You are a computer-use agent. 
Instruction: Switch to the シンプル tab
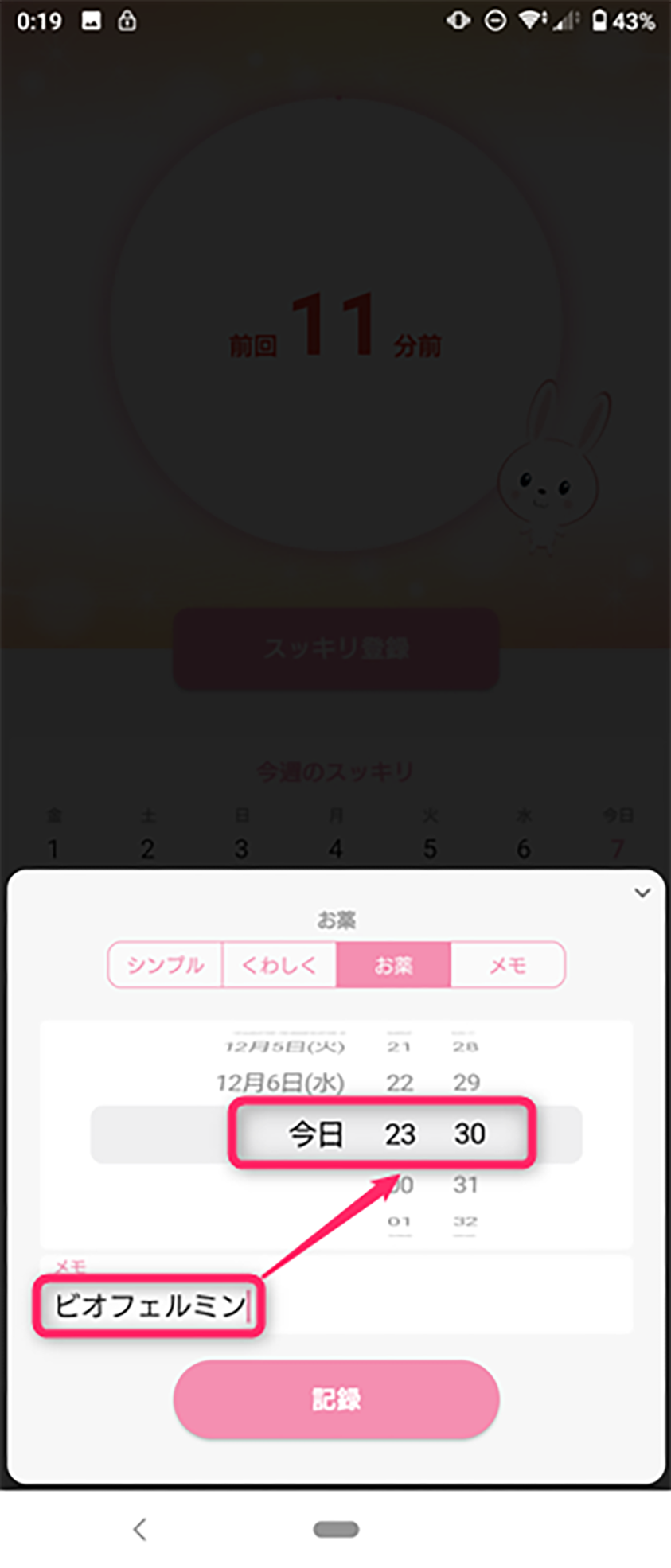coord(166,965)
